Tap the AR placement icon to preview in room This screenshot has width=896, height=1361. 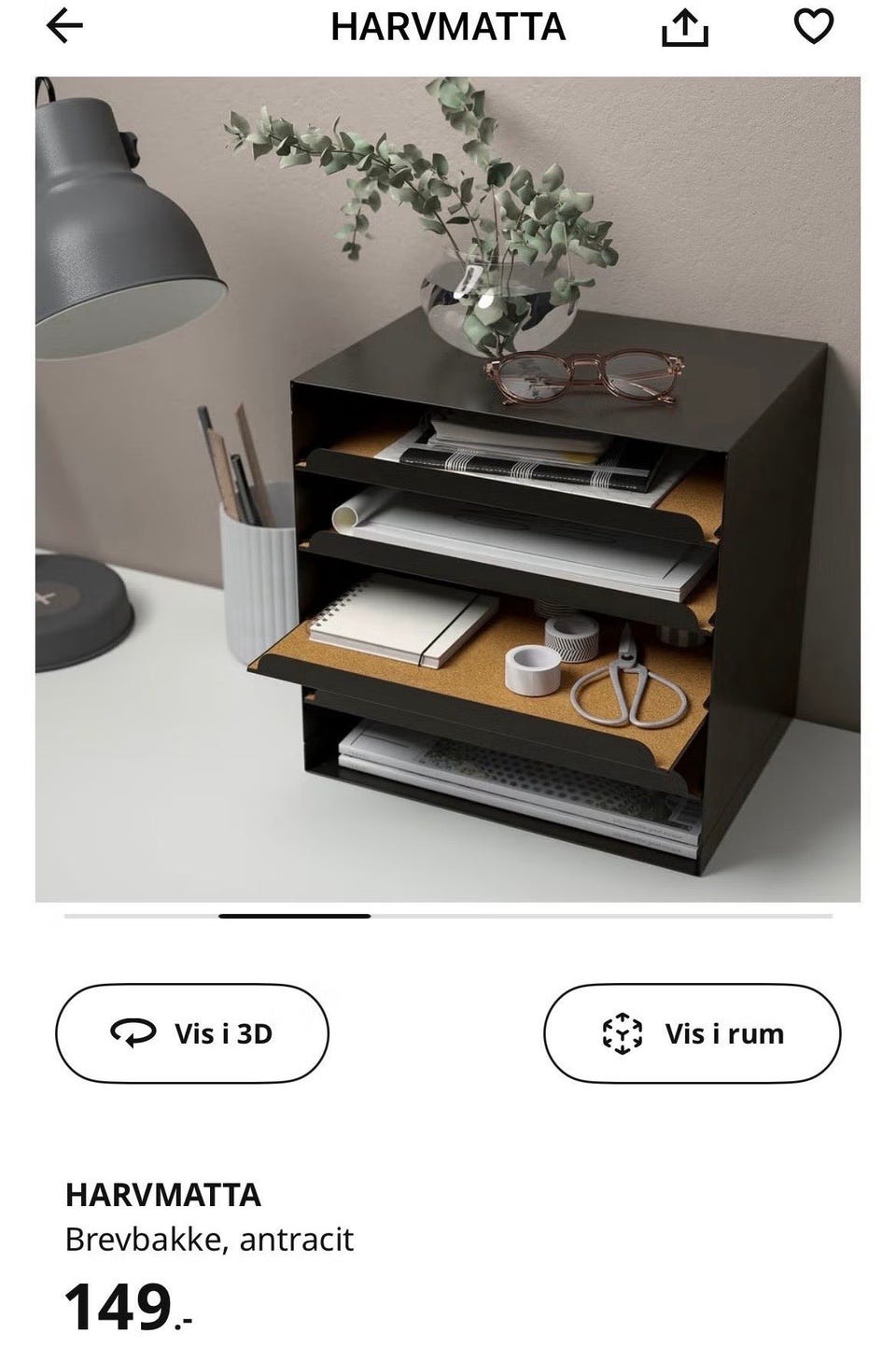(x=624, y=1033)
